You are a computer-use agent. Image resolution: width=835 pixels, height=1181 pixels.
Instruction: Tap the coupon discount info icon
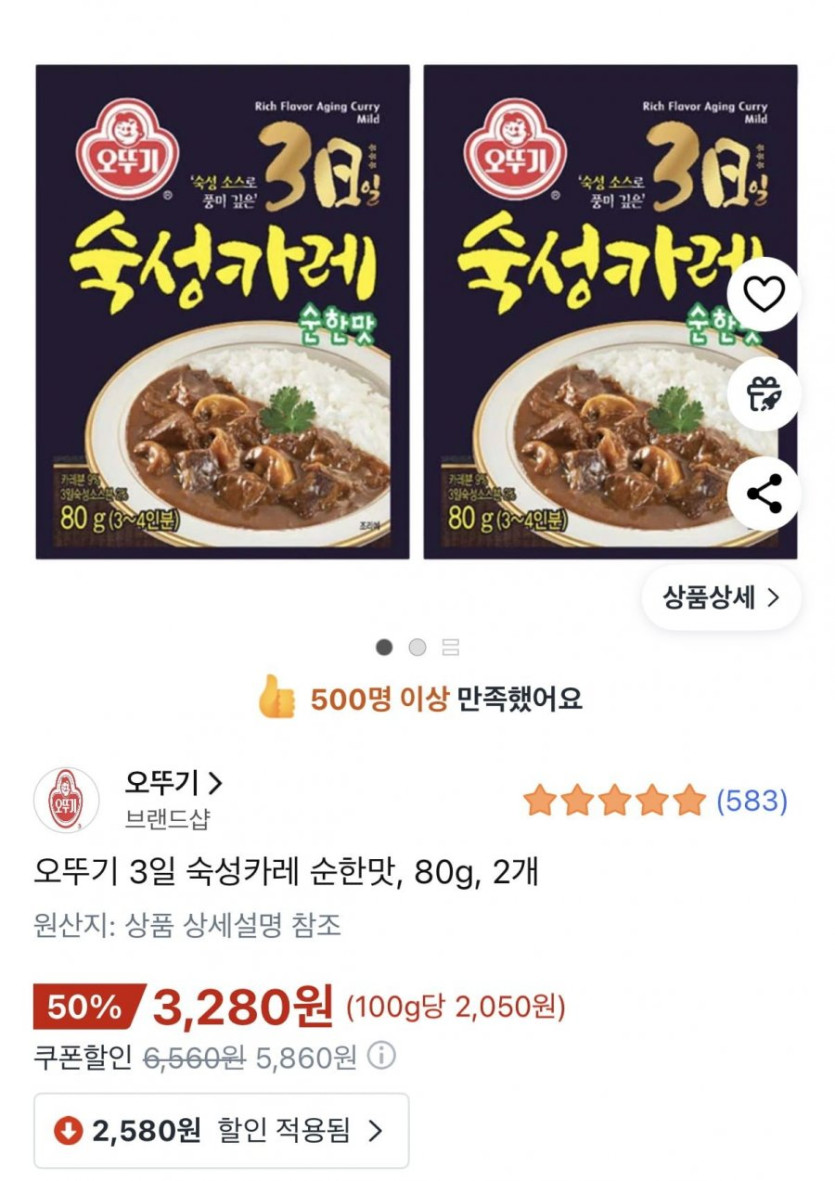coord(382,1056)
